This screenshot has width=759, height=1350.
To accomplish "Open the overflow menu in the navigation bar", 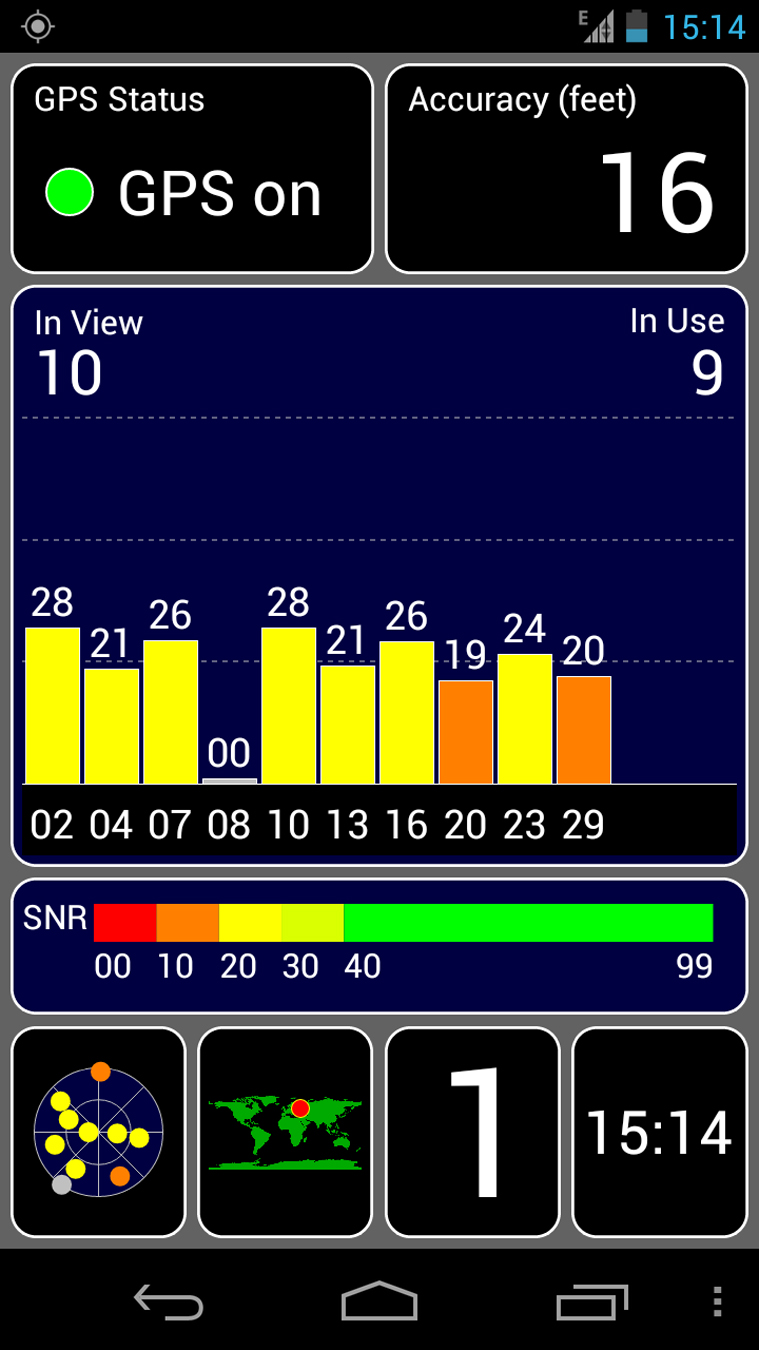I will (x=717, y=1301).
